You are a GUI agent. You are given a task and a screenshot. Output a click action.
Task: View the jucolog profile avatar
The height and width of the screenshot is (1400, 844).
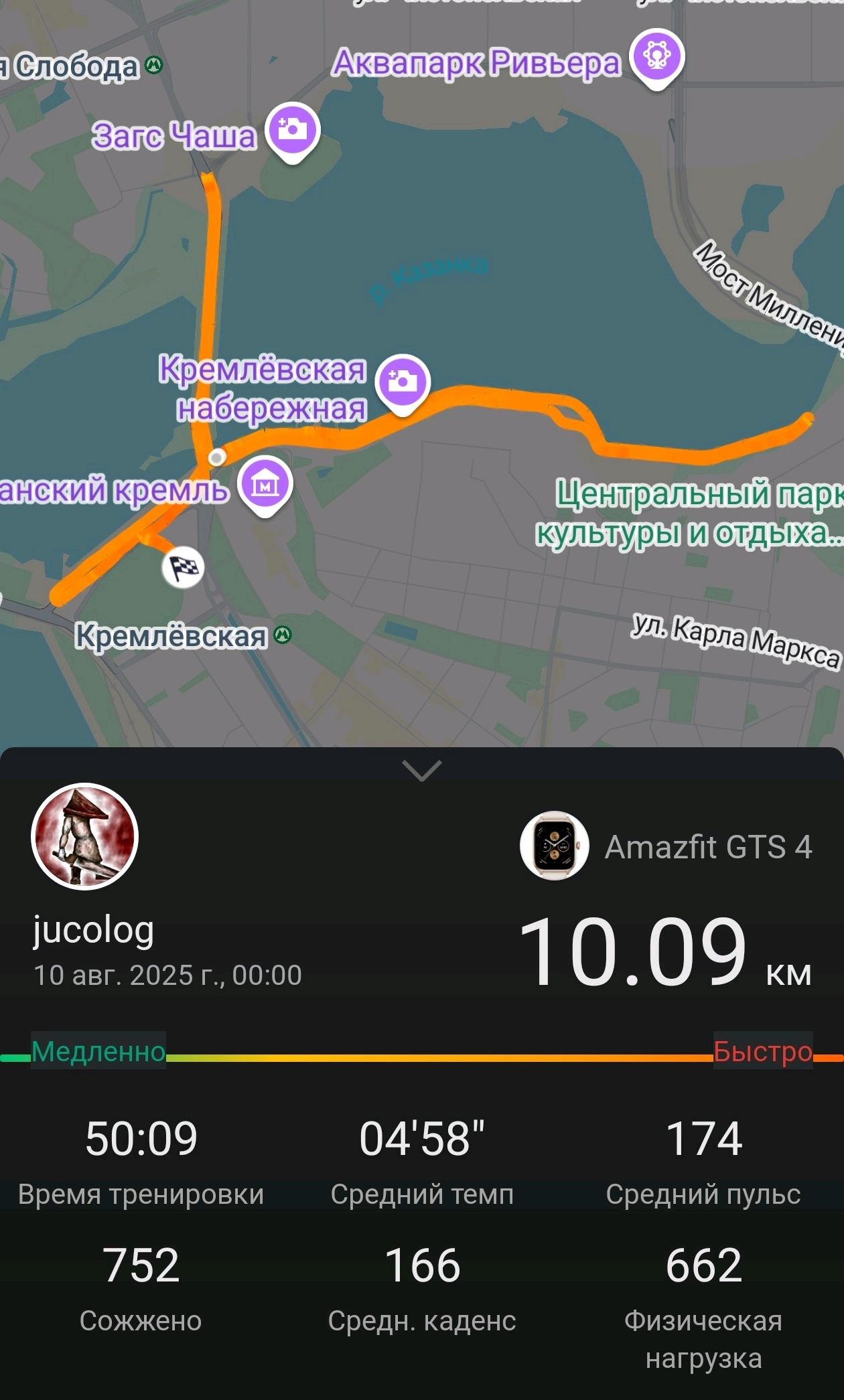tap(85, 836)
